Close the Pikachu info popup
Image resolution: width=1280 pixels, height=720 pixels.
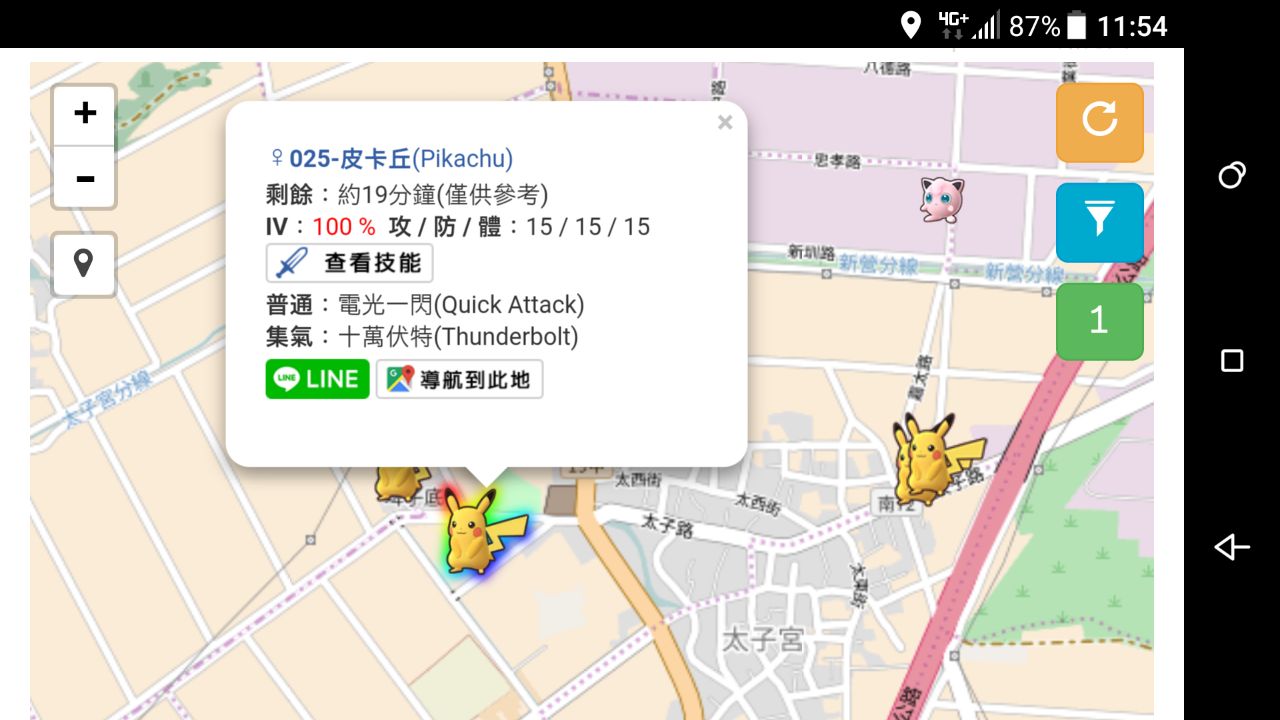[725, 123]
